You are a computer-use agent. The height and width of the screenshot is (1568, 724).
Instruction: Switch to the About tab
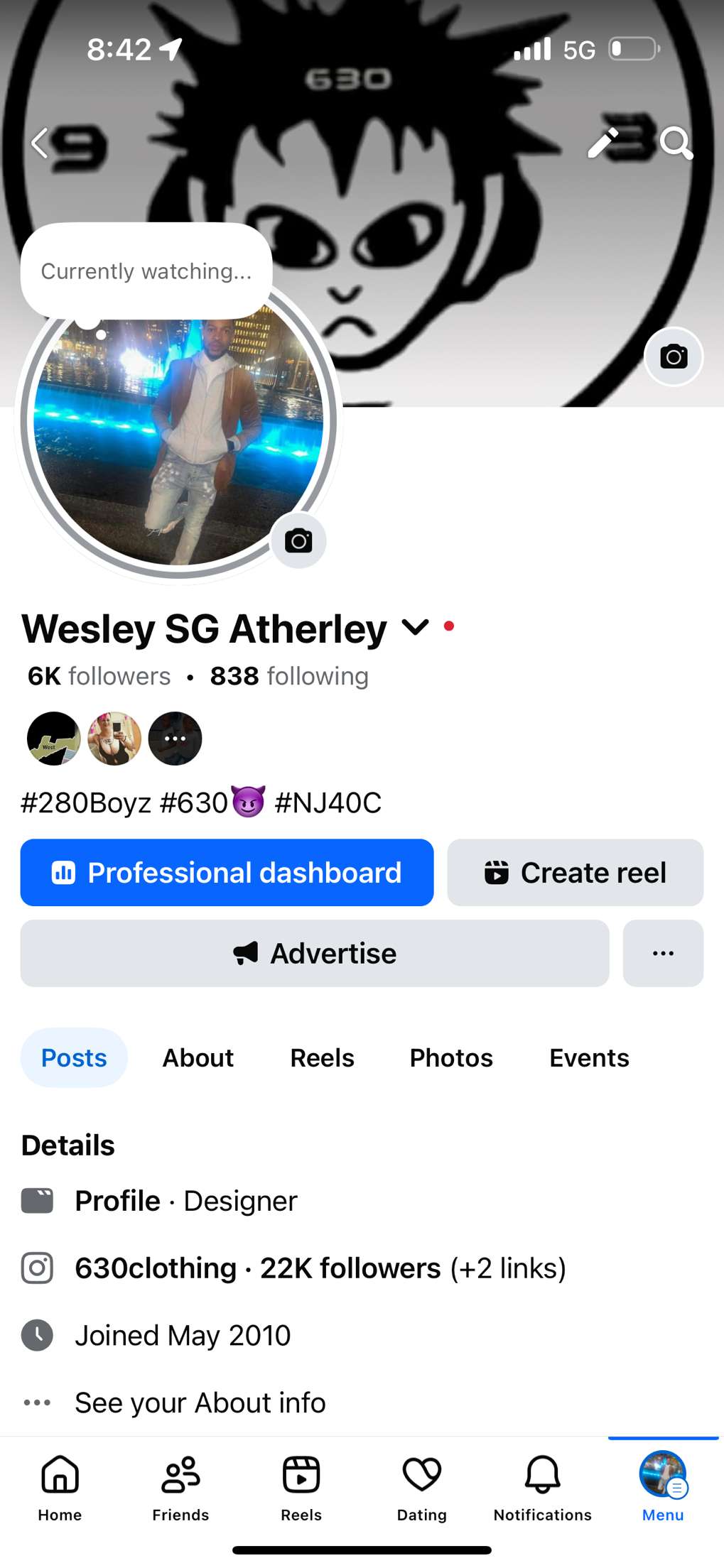tap(198, 1057)
